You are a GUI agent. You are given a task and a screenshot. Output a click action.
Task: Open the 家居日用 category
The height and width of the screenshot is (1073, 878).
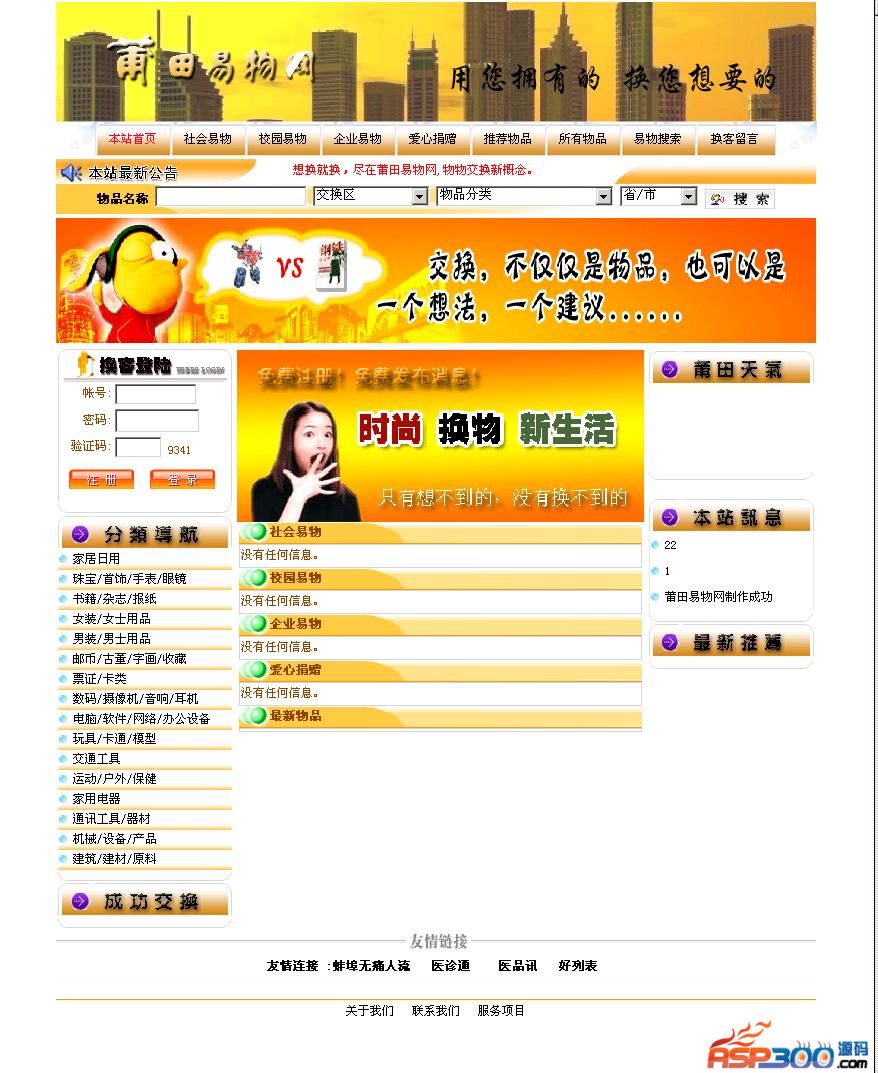(96, 558)
